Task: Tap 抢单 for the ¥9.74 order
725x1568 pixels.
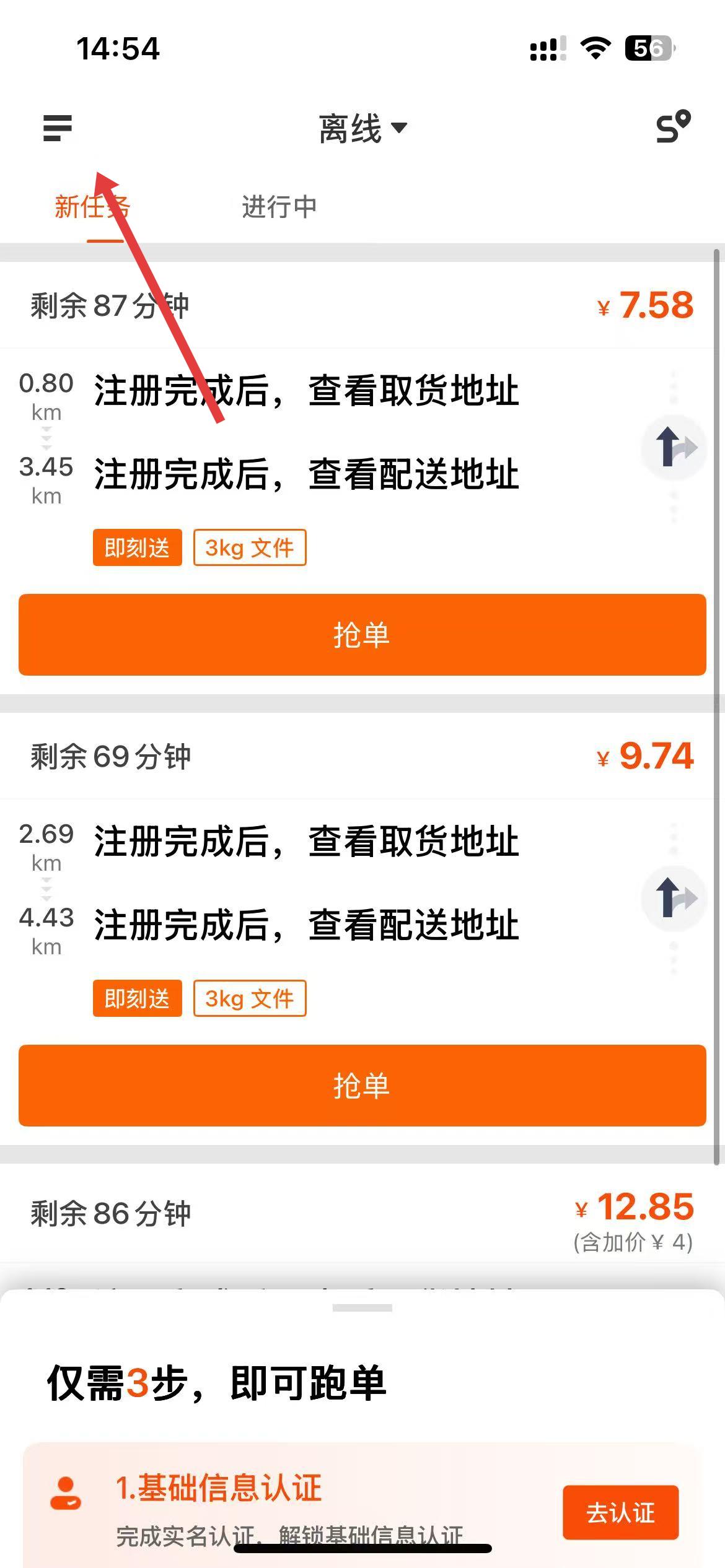Action: tap(362, 1086)
